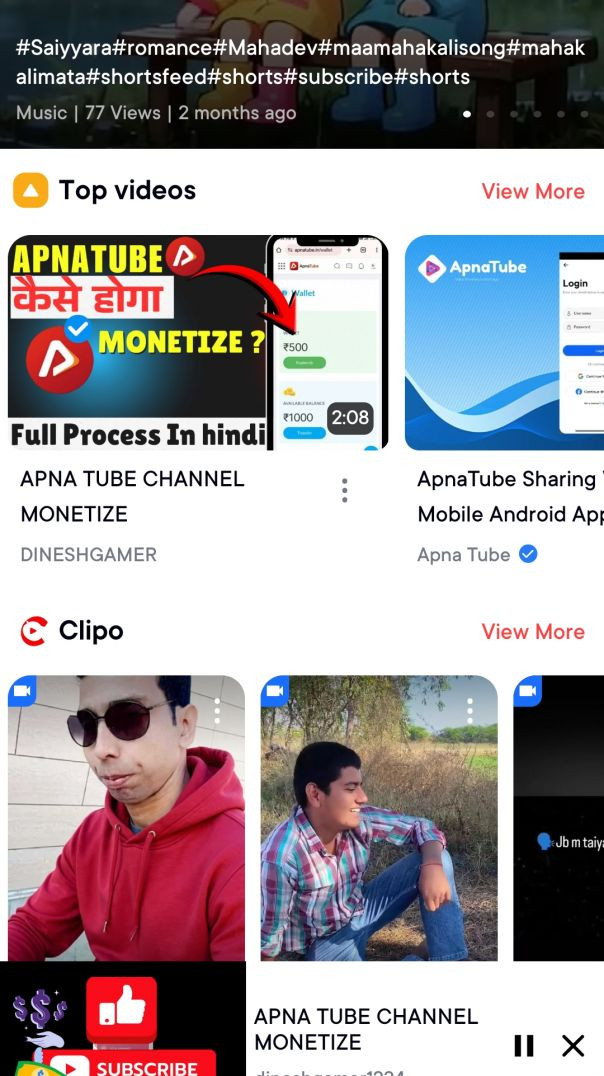604x1076 pixels.
Task: Play the APNA TUBE CHANNEL MONETIZE video
Action: 197,343
